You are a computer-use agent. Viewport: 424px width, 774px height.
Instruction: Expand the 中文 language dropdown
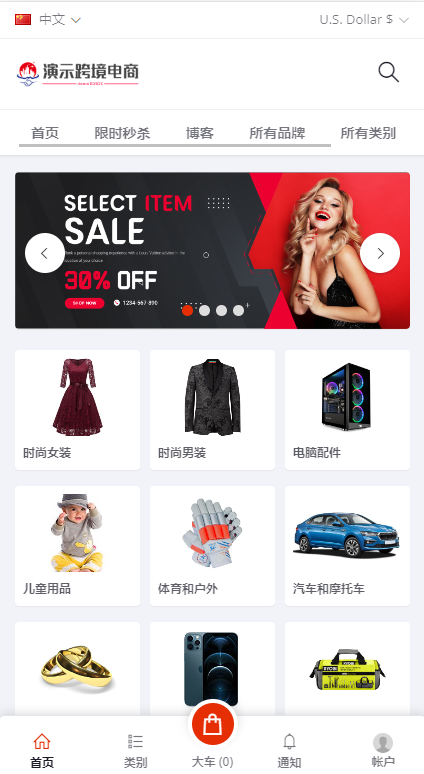pos(47,20)
